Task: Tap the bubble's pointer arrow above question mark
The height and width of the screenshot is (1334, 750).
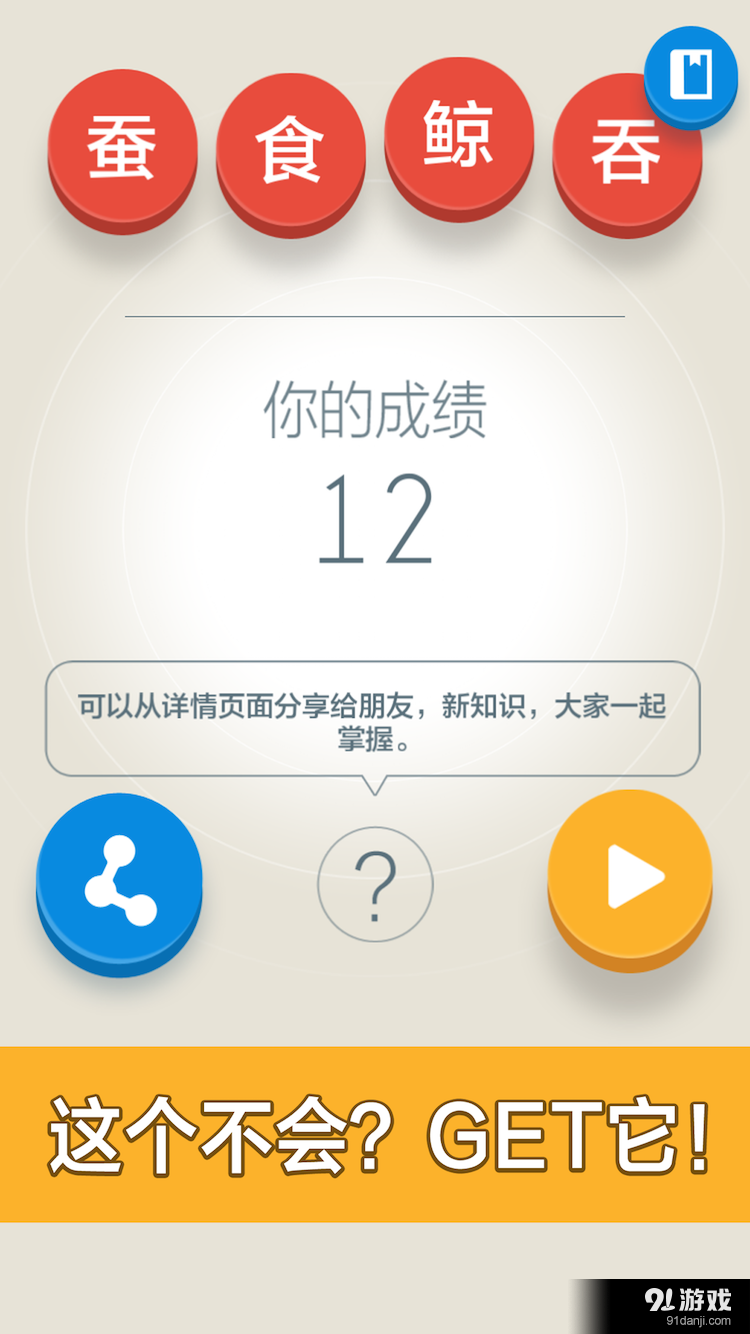Action: (x=374, y=790)
